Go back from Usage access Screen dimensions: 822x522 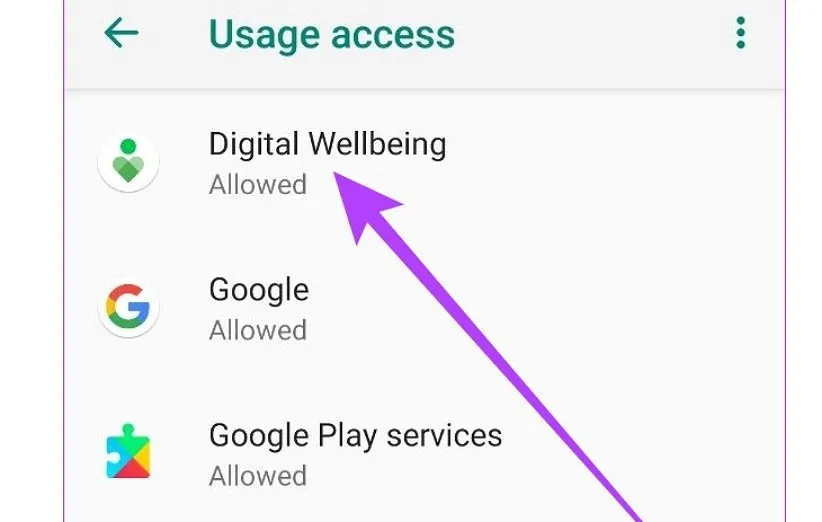[121, 33]
